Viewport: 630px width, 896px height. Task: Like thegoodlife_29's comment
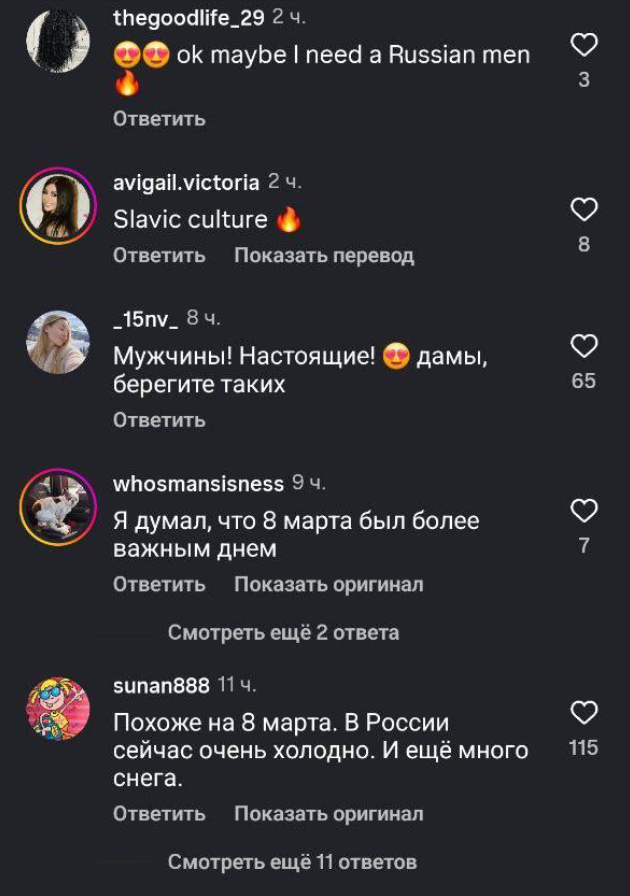(584, 45)
